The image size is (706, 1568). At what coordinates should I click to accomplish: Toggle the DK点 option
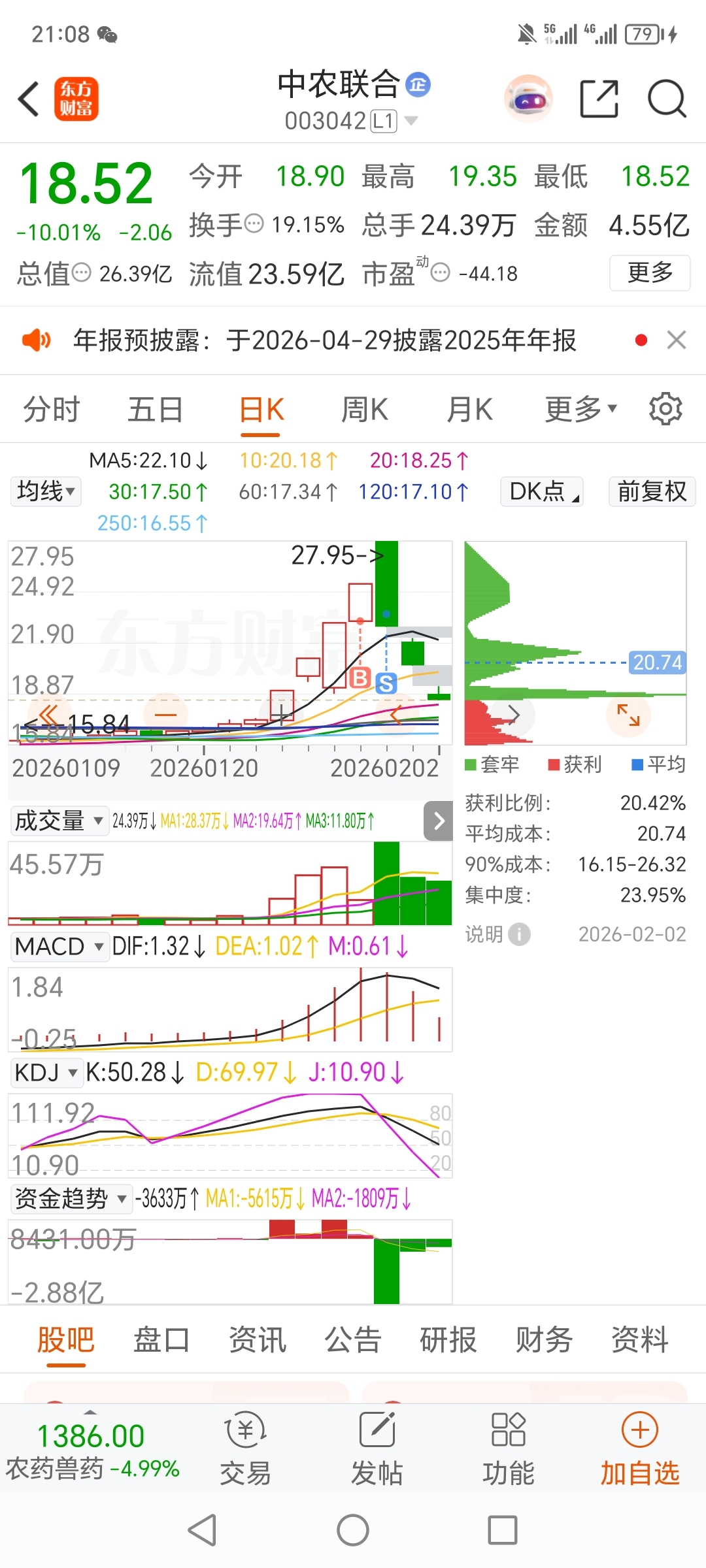542,491
